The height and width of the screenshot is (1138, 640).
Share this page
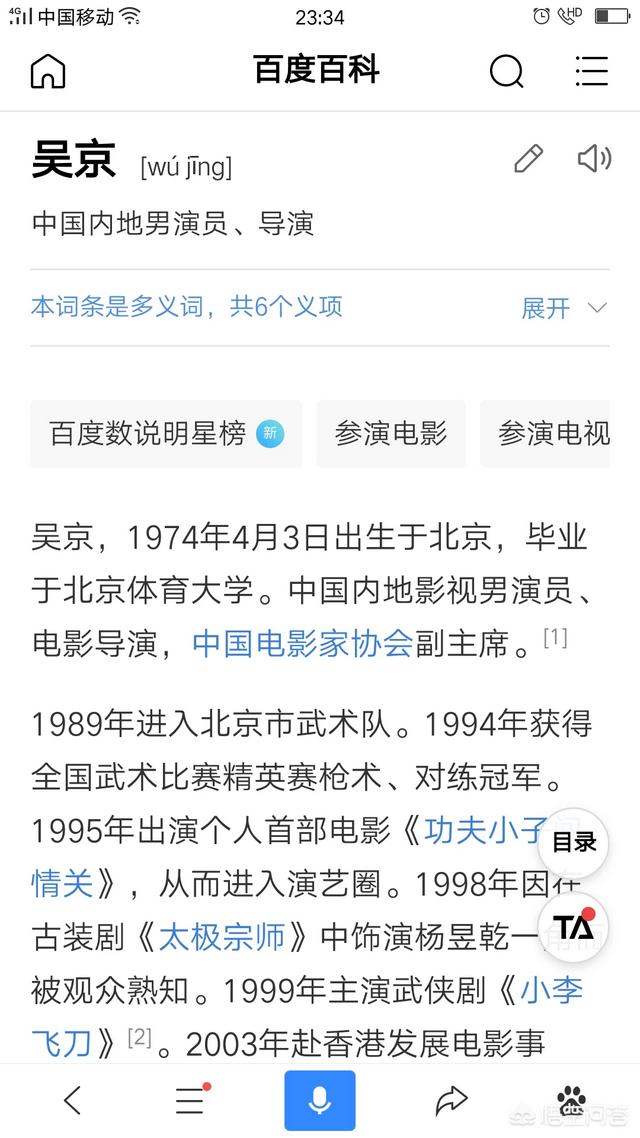[452, 1100]
